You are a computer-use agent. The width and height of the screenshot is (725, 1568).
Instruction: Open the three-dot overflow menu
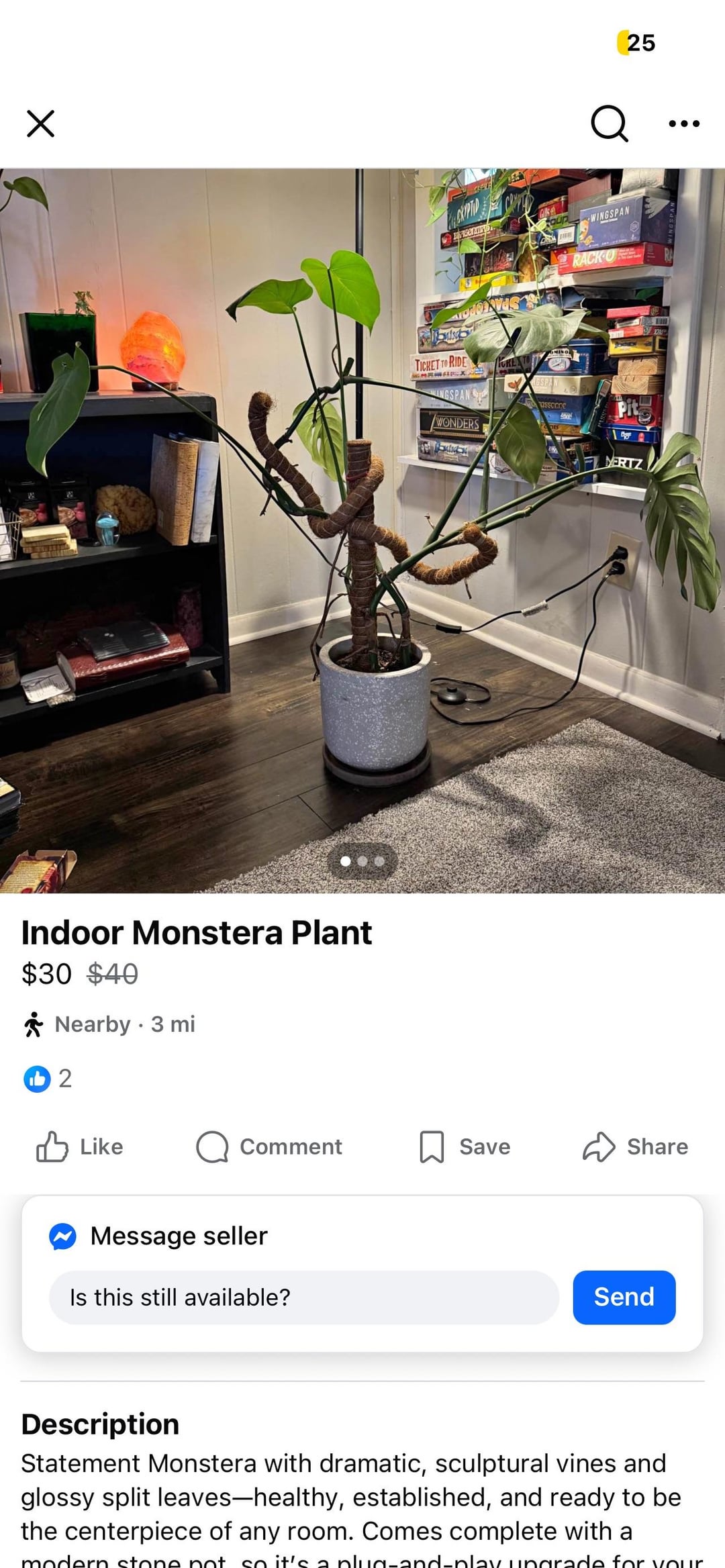(x=684, y=124)
